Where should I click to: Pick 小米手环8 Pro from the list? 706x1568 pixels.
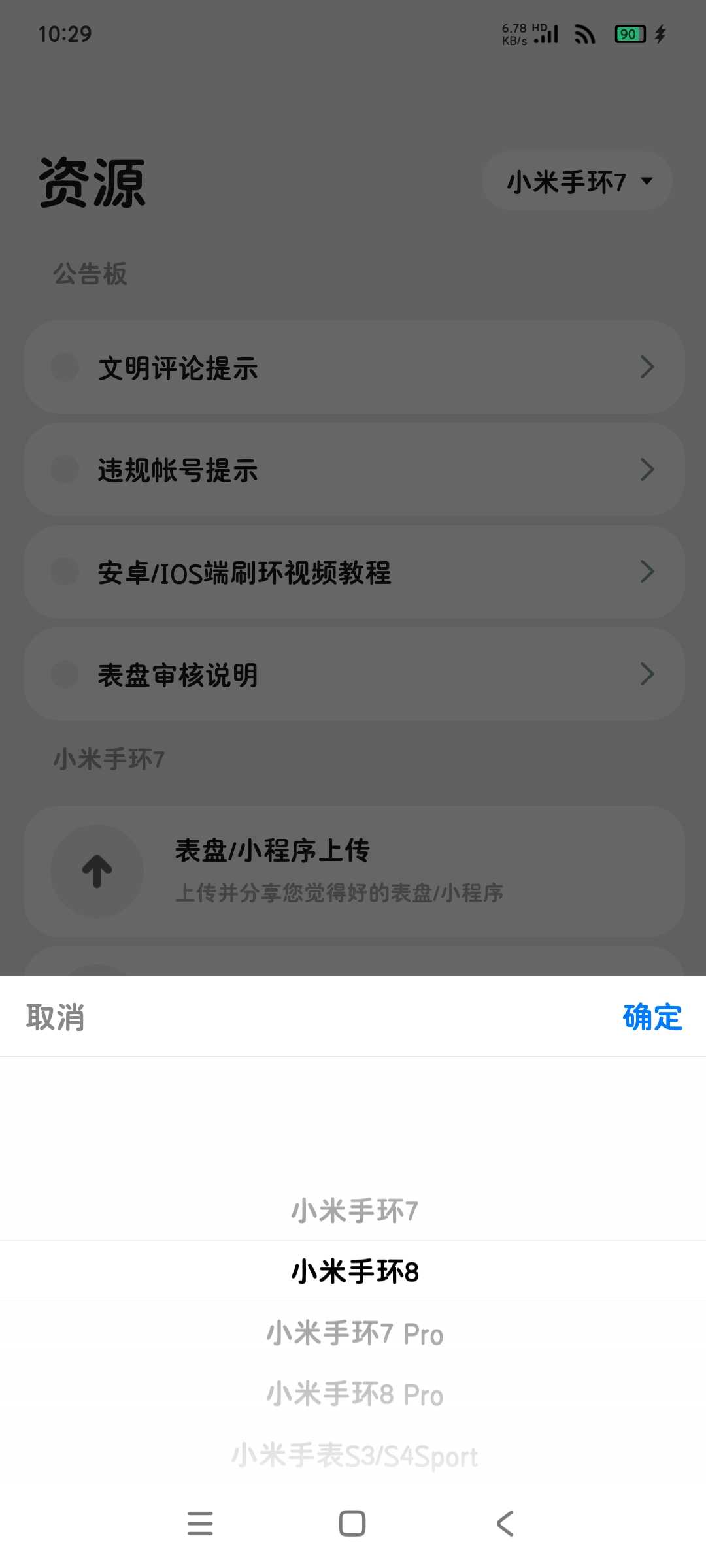pyautogui.click(x=354, y=1394)
